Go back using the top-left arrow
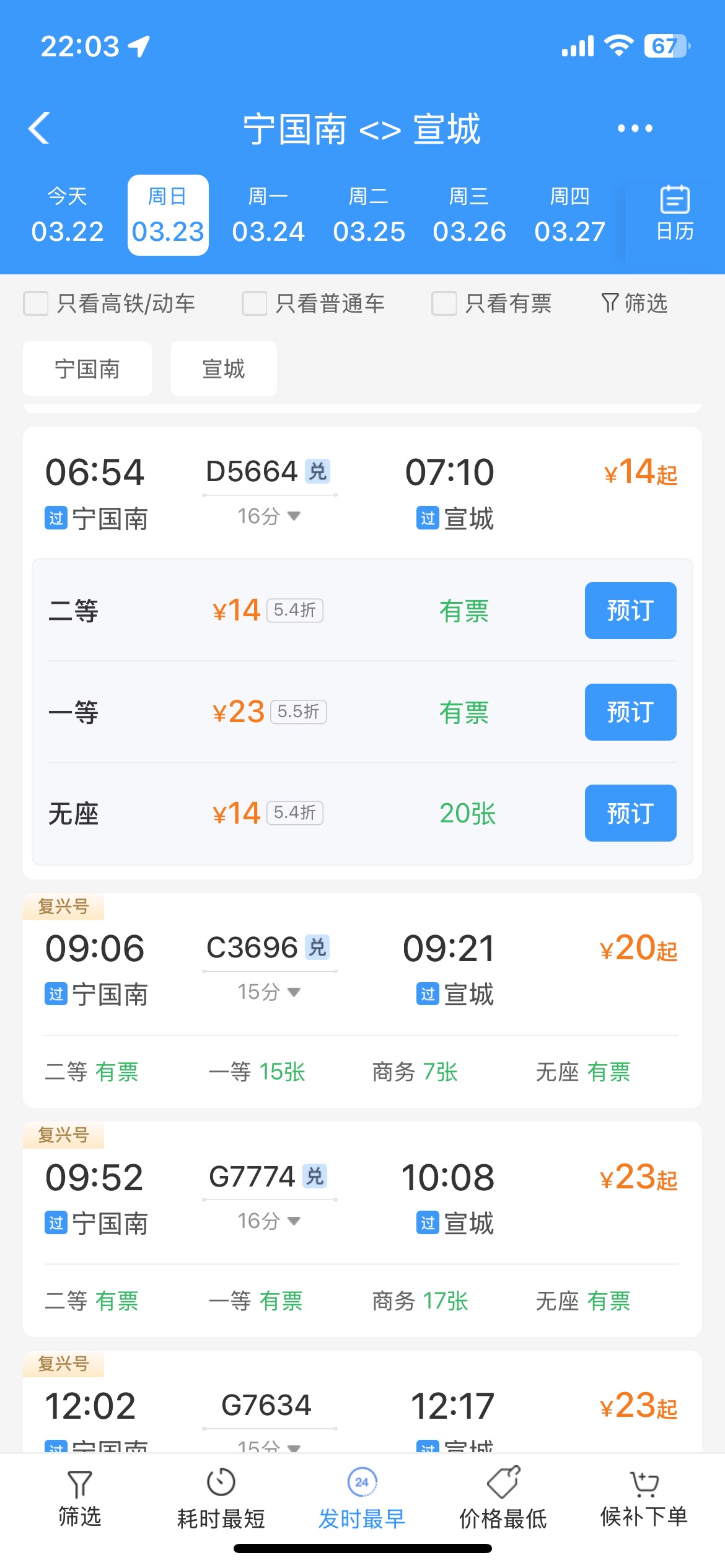This screenshot has height=1568, width=725. click(39, 128)
